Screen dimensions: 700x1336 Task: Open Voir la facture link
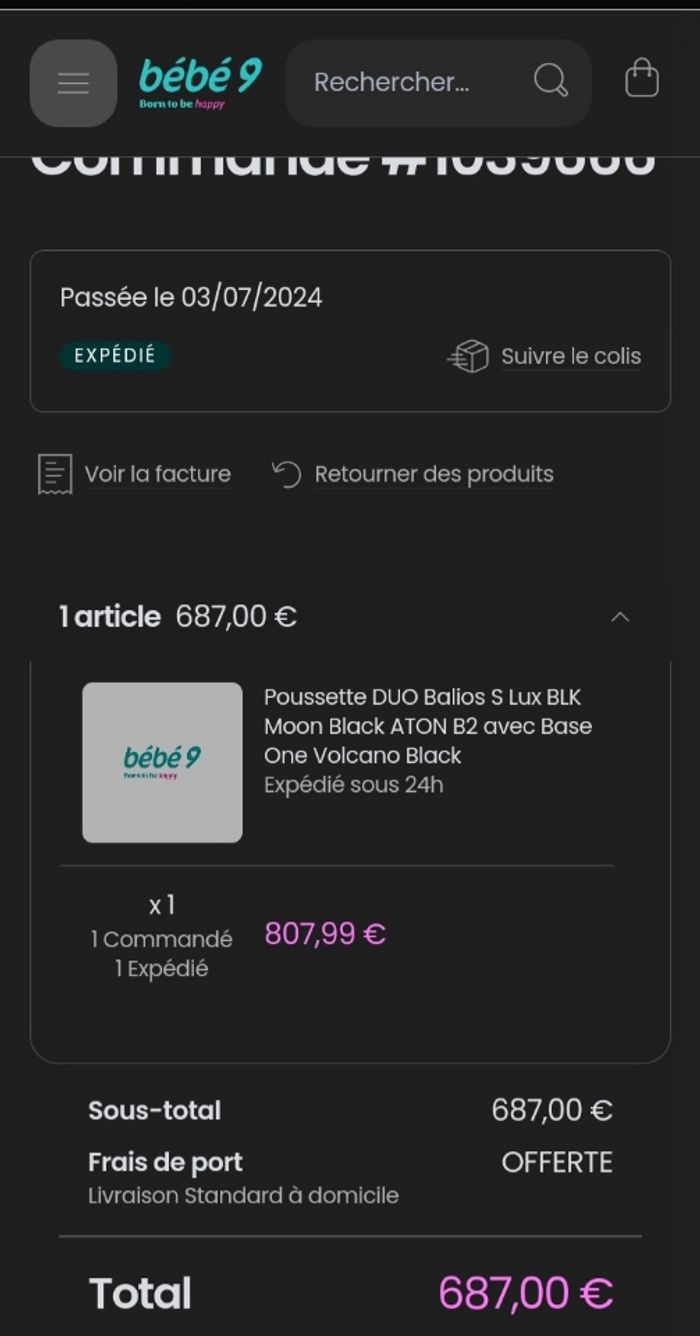[x=134, y=474]
